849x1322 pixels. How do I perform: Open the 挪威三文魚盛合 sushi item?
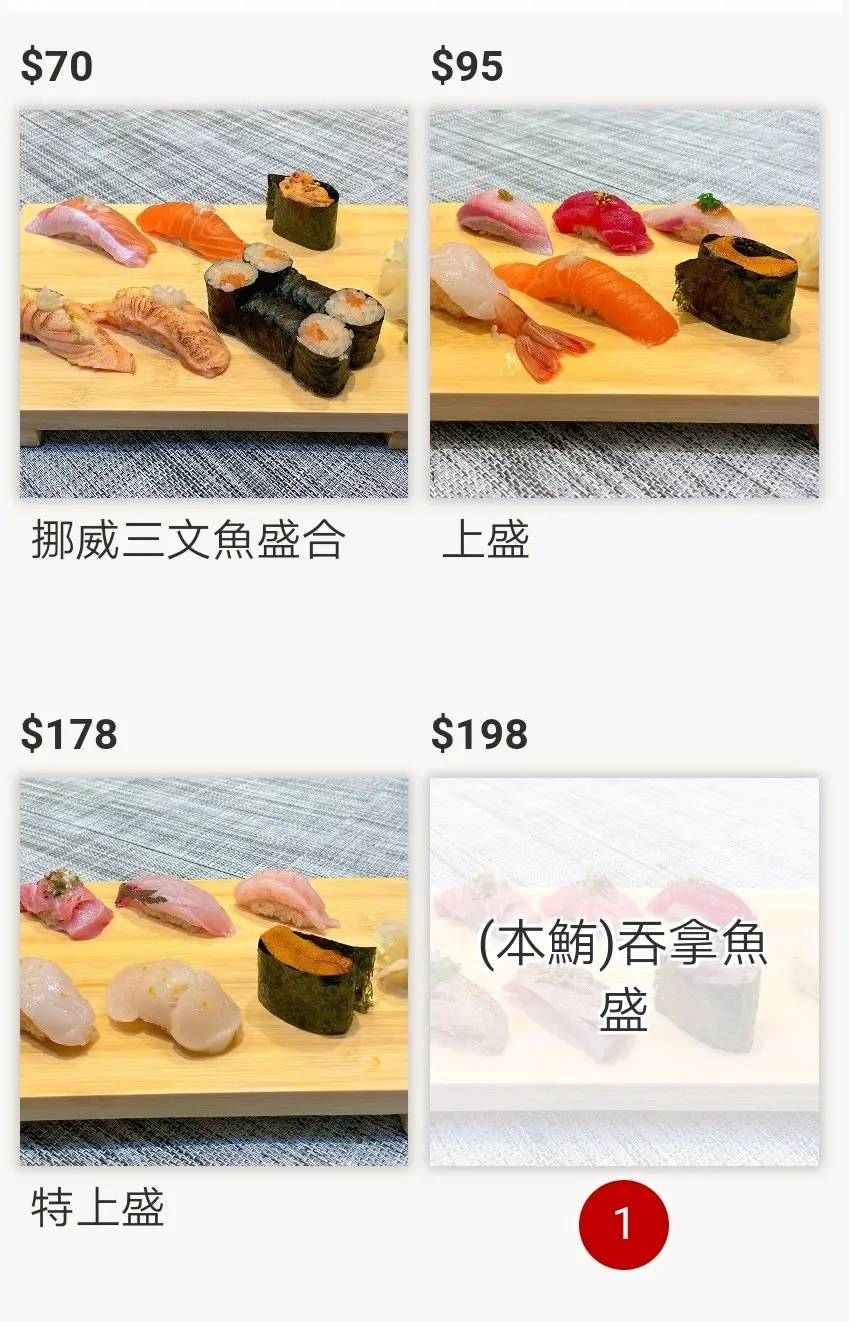tap(214, 304)
